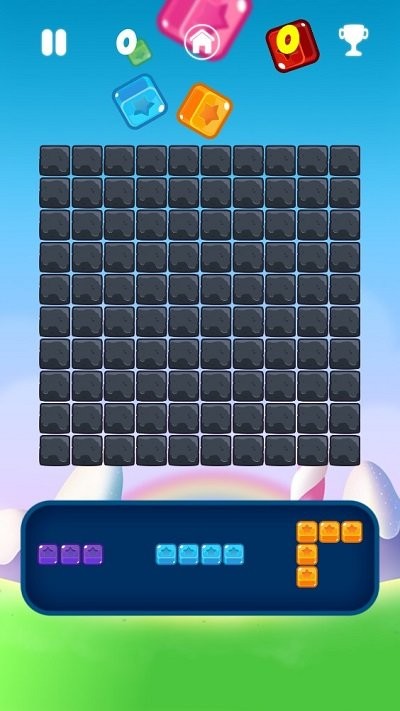
Task: Select the purple three-block piece
Action: (x=70, y=554)
